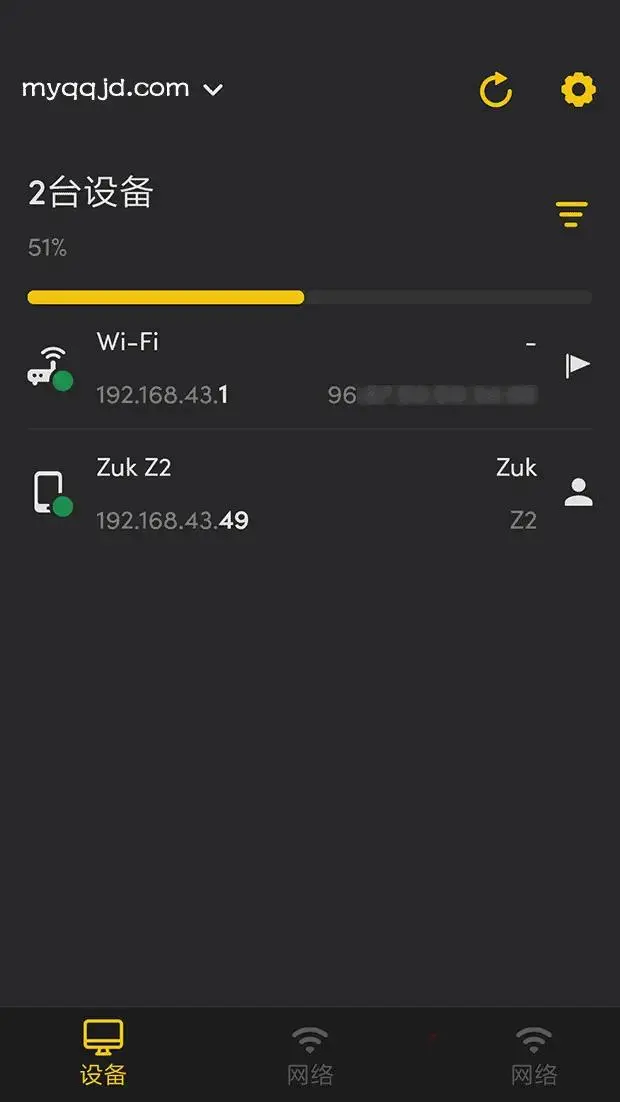620x1102 pixels.
Task: Open the settings gear
Action: 578,90
